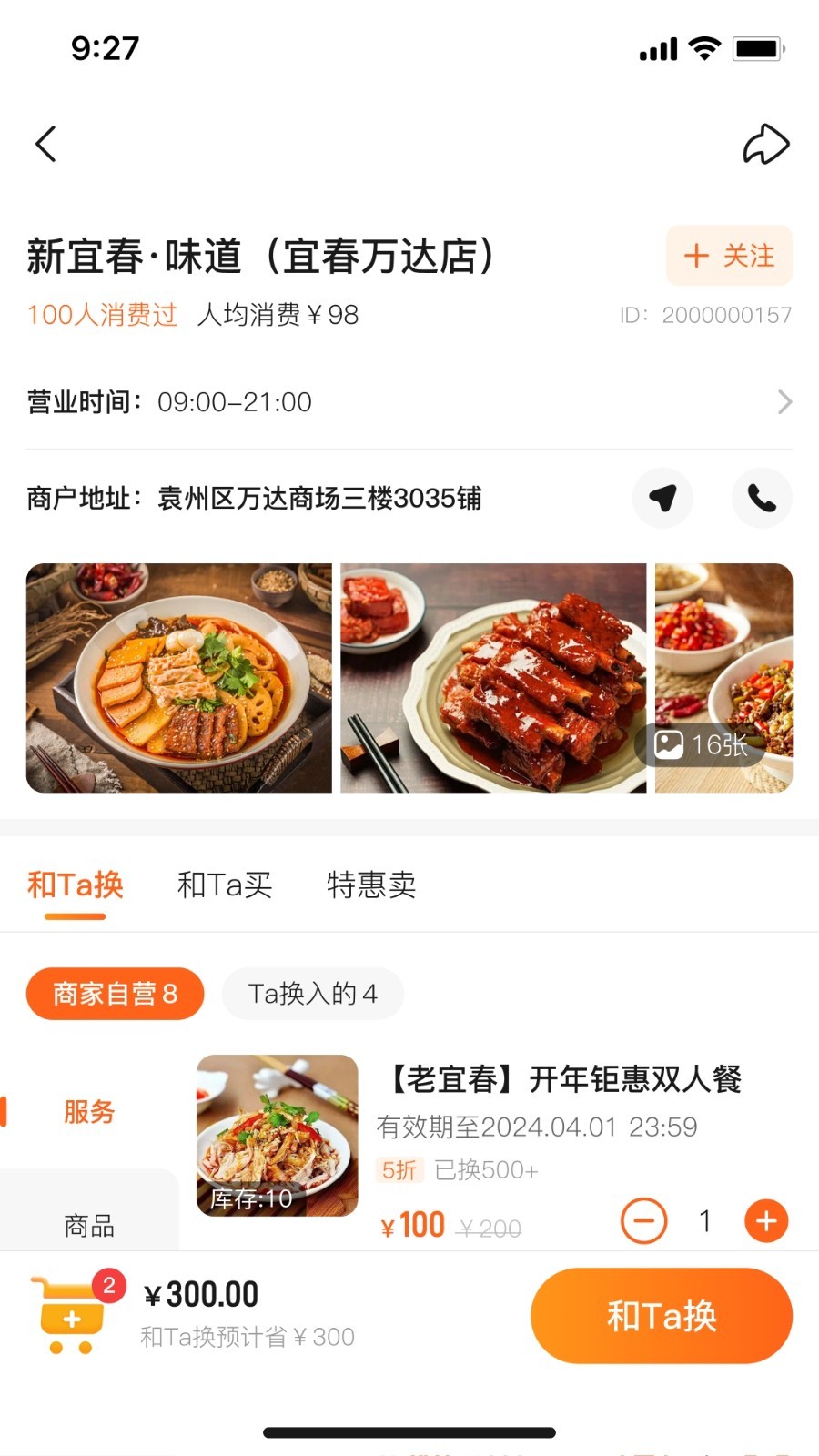Switch to the 特惠卖 tab
819x1456 pixels.
click(371, 885)
